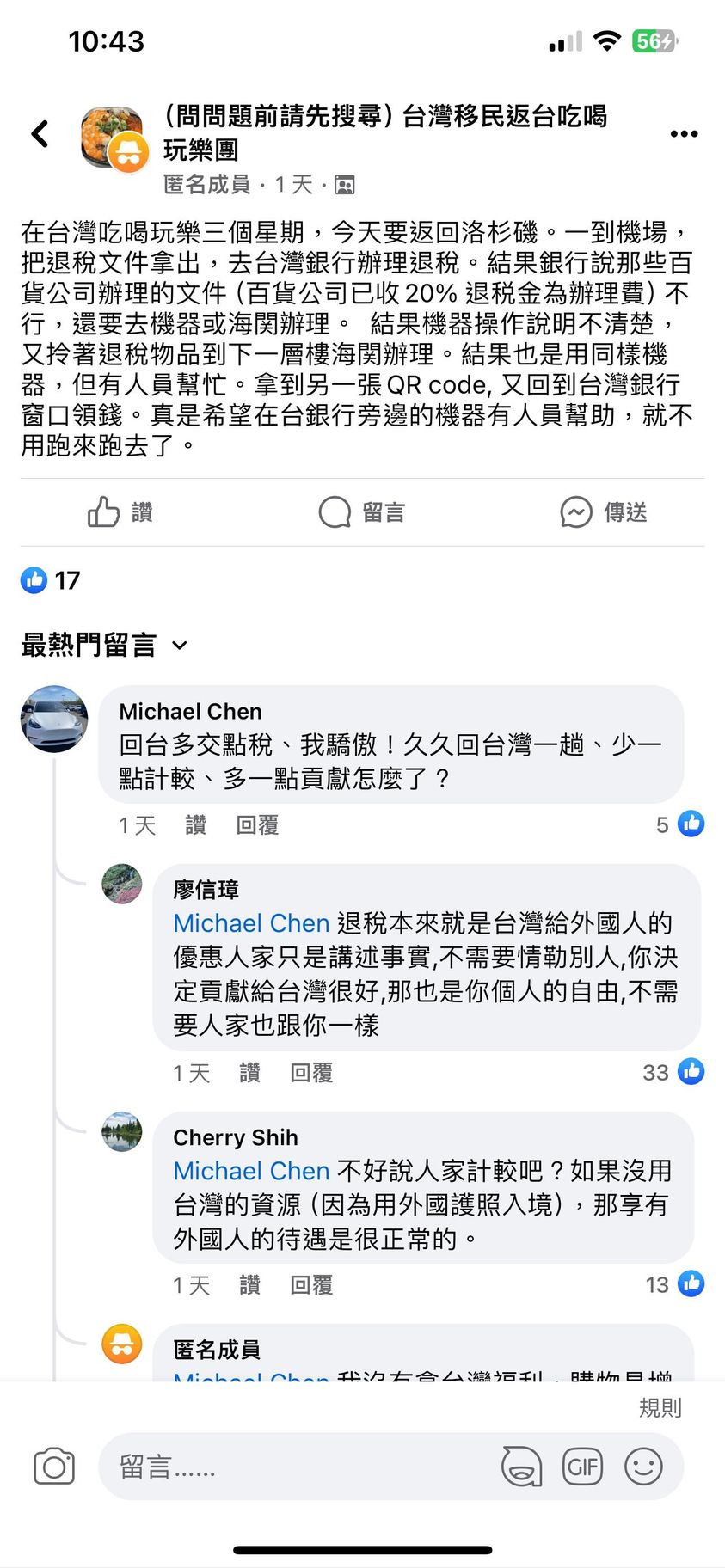The width and height of the screenshot is (725, 1568).
Task: Open the post's three-dot overflow menu
Action: (x=683, y=134)
